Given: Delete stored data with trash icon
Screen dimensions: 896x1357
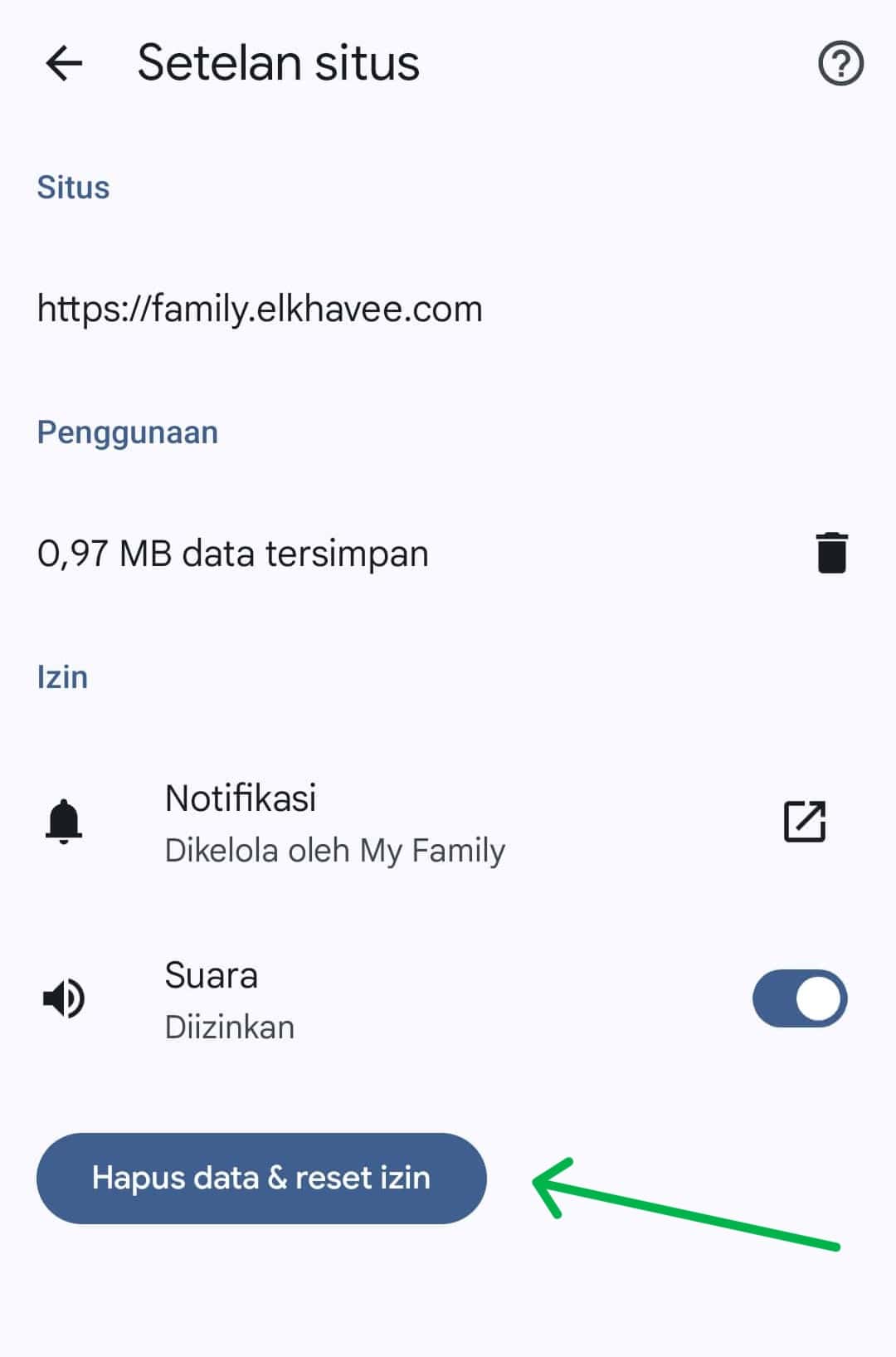Looking at the screenshot, I should 831,553.
